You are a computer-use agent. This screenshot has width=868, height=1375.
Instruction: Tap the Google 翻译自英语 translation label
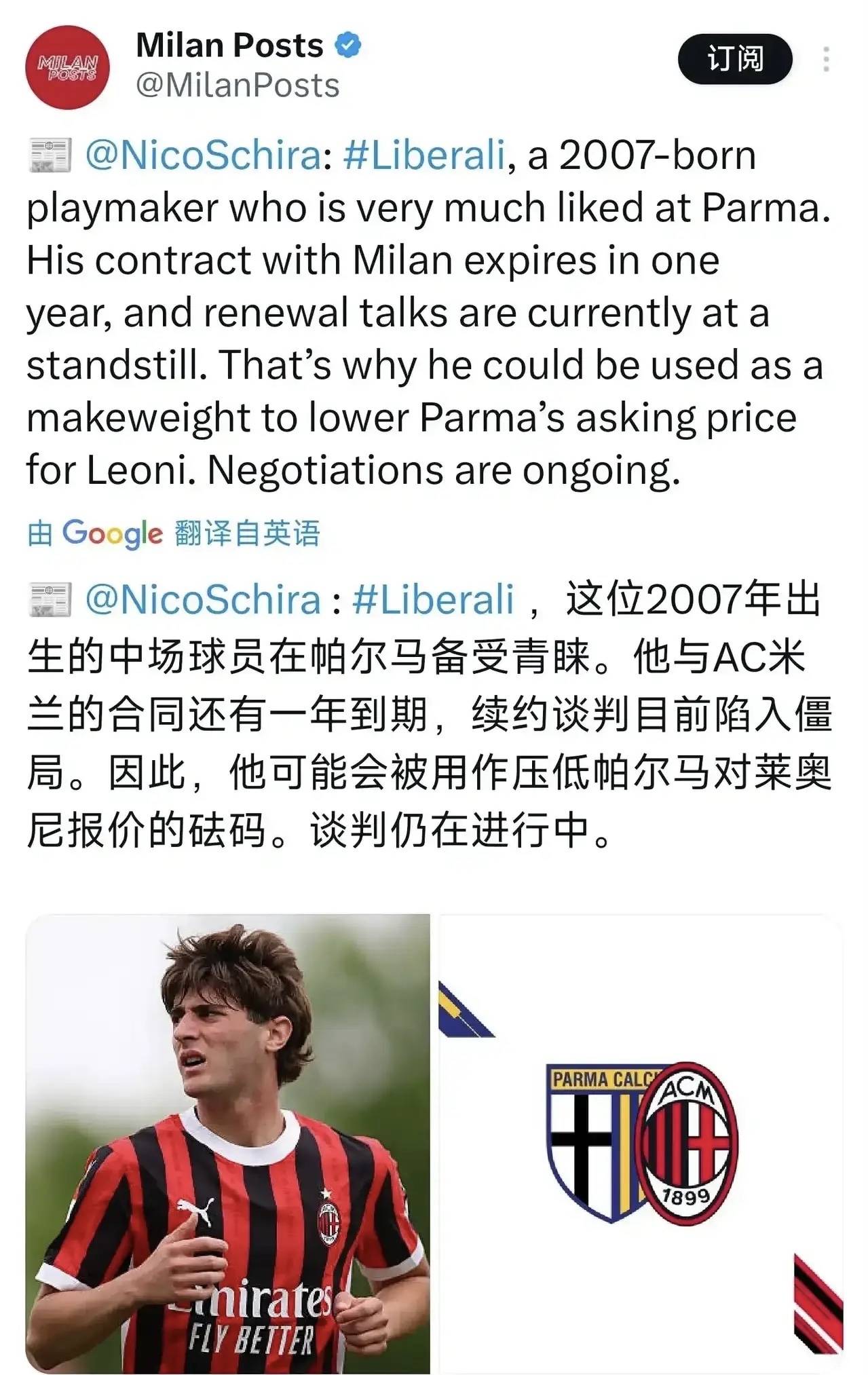tap(174, 533)
